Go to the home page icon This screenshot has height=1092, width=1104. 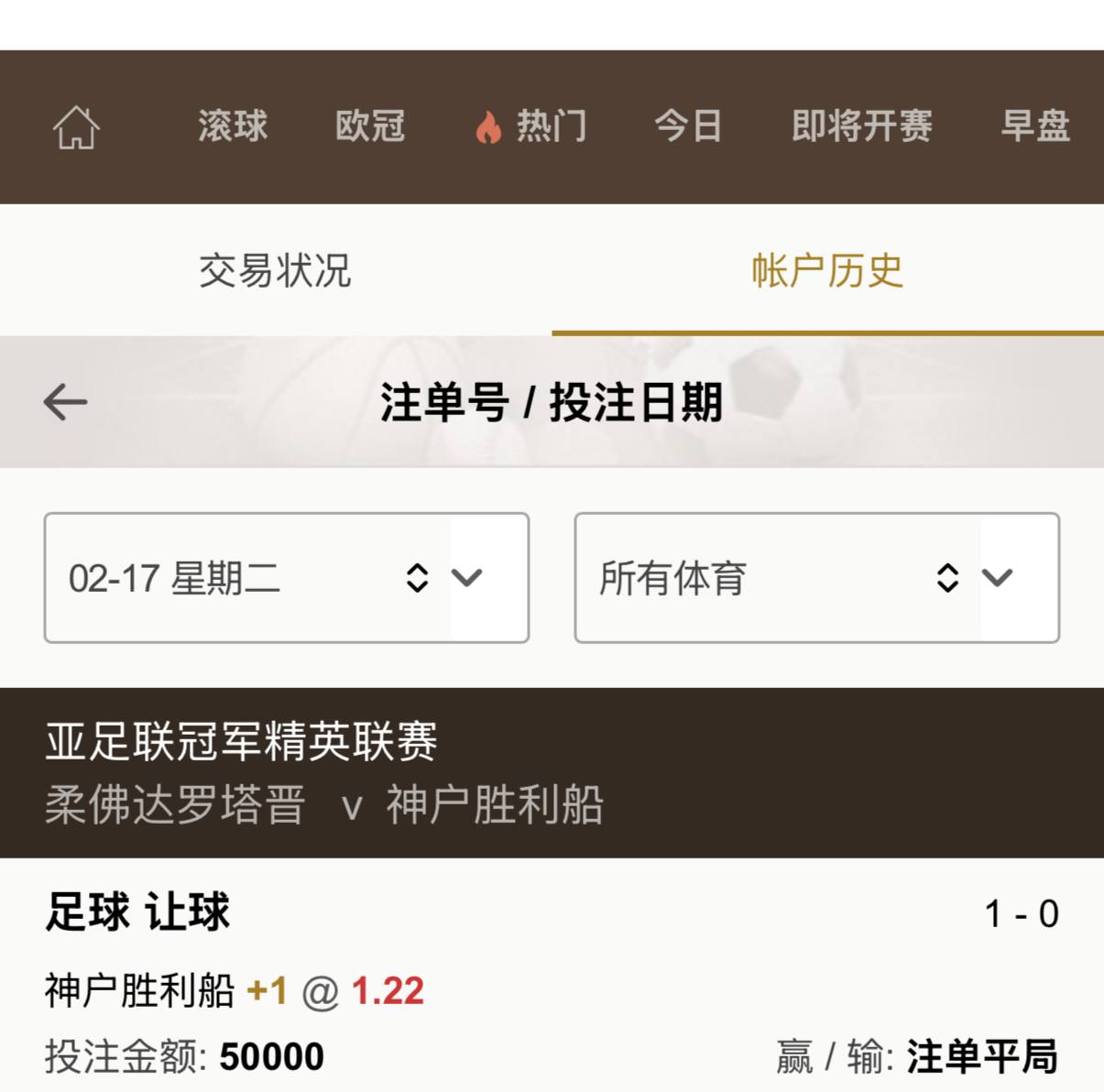tap(76, 126)
